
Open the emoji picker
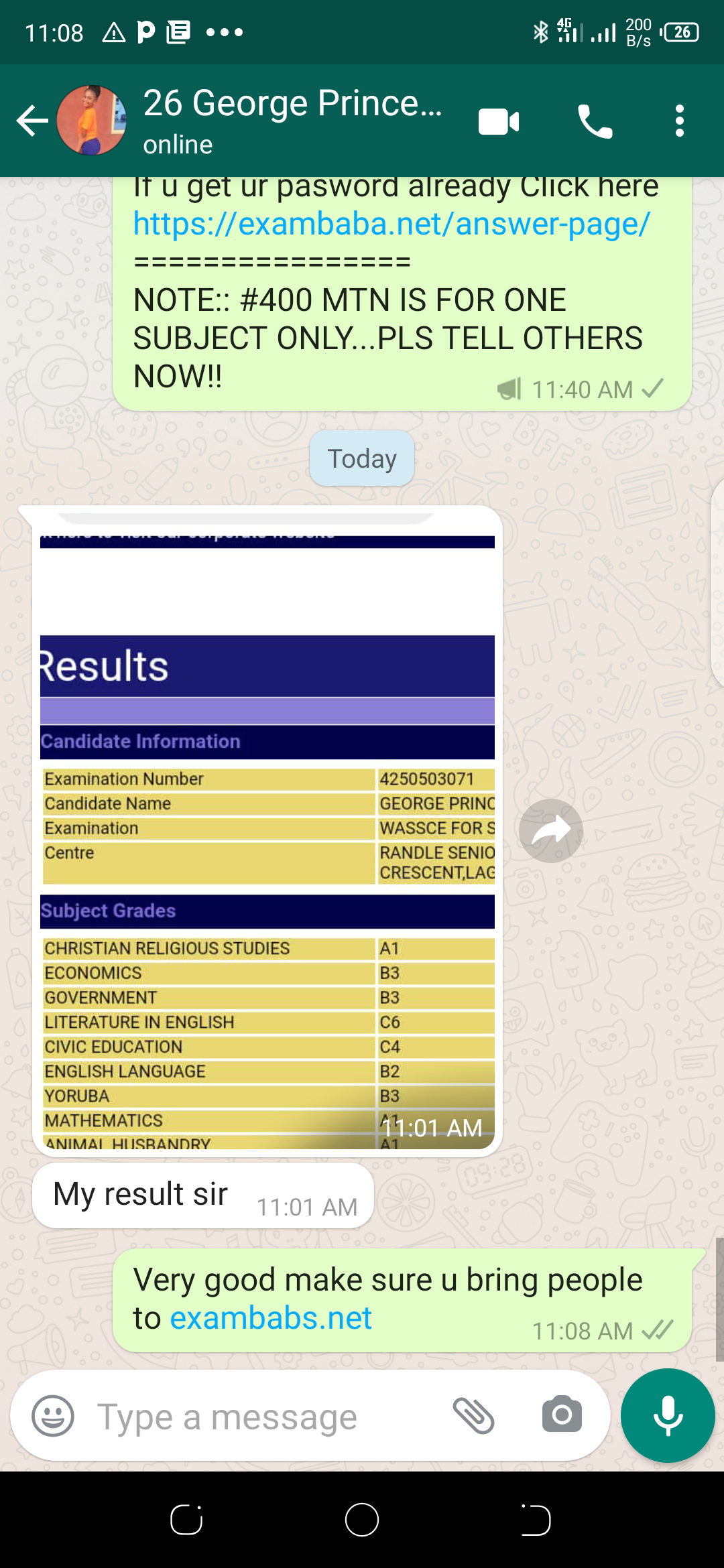click(53, 1417)
